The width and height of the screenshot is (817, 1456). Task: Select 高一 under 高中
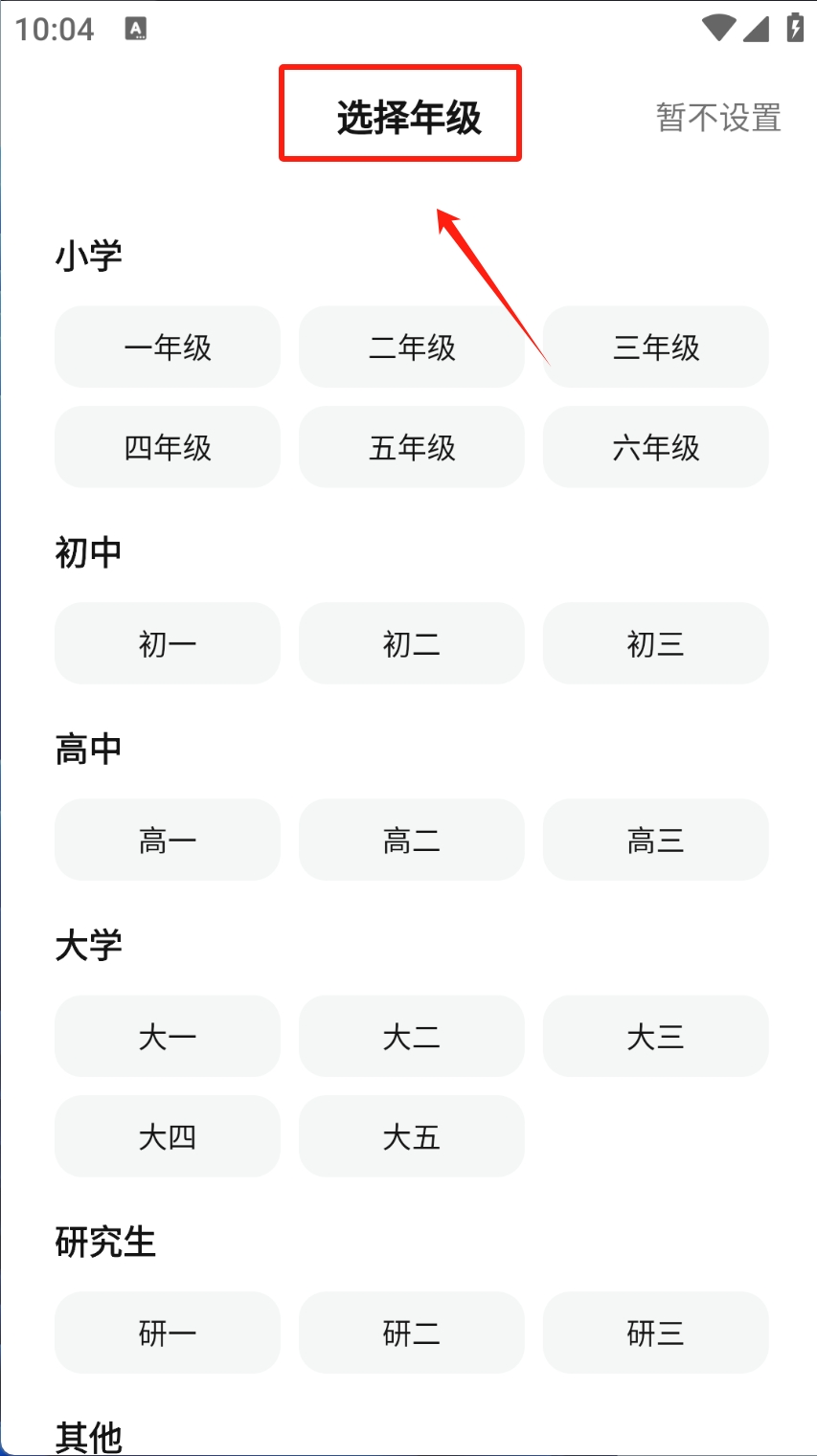[x=168, y=840]
